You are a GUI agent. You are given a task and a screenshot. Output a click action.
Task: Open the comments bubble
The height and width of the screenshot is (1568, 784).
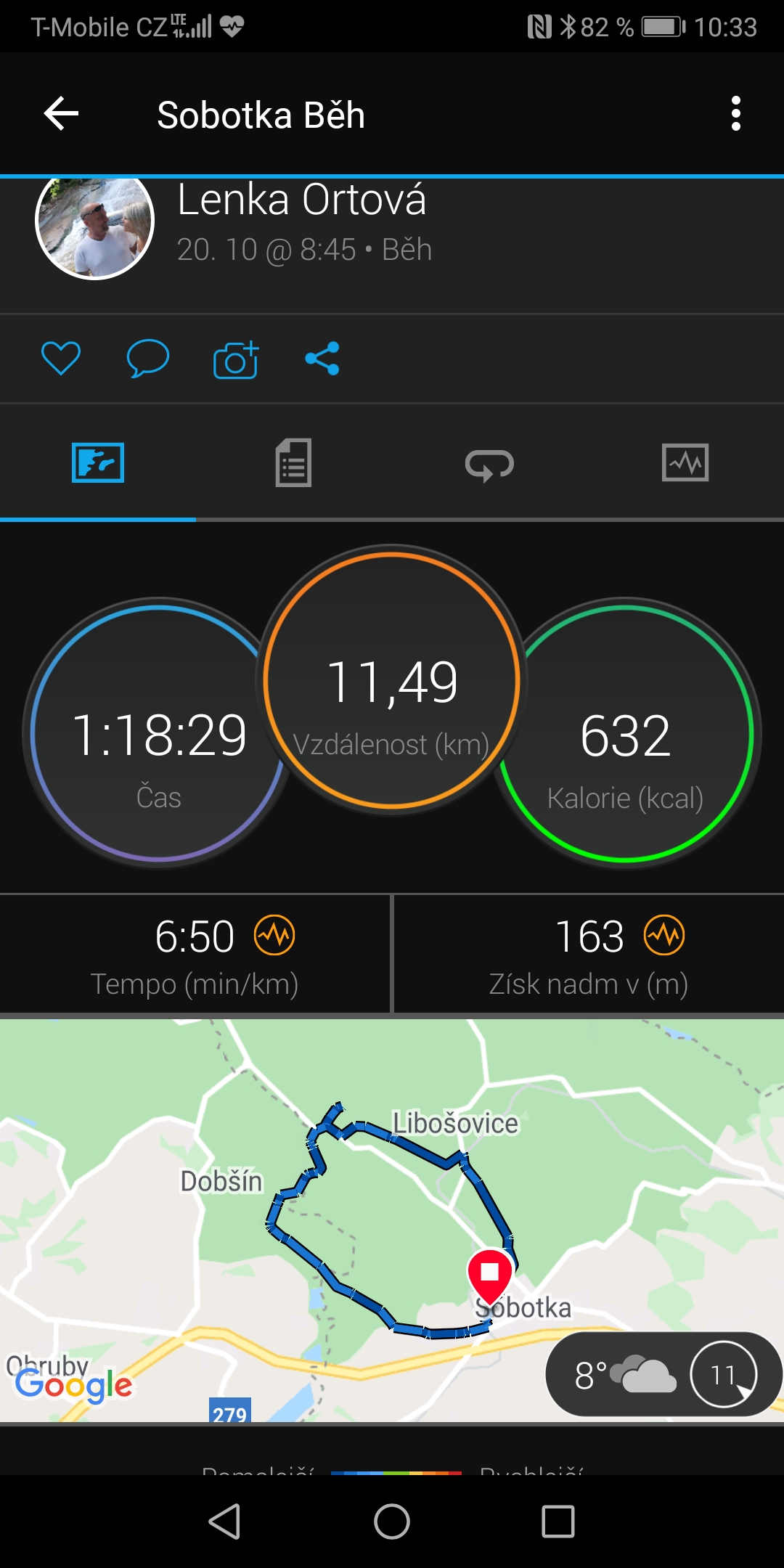(x=148, y=358)
